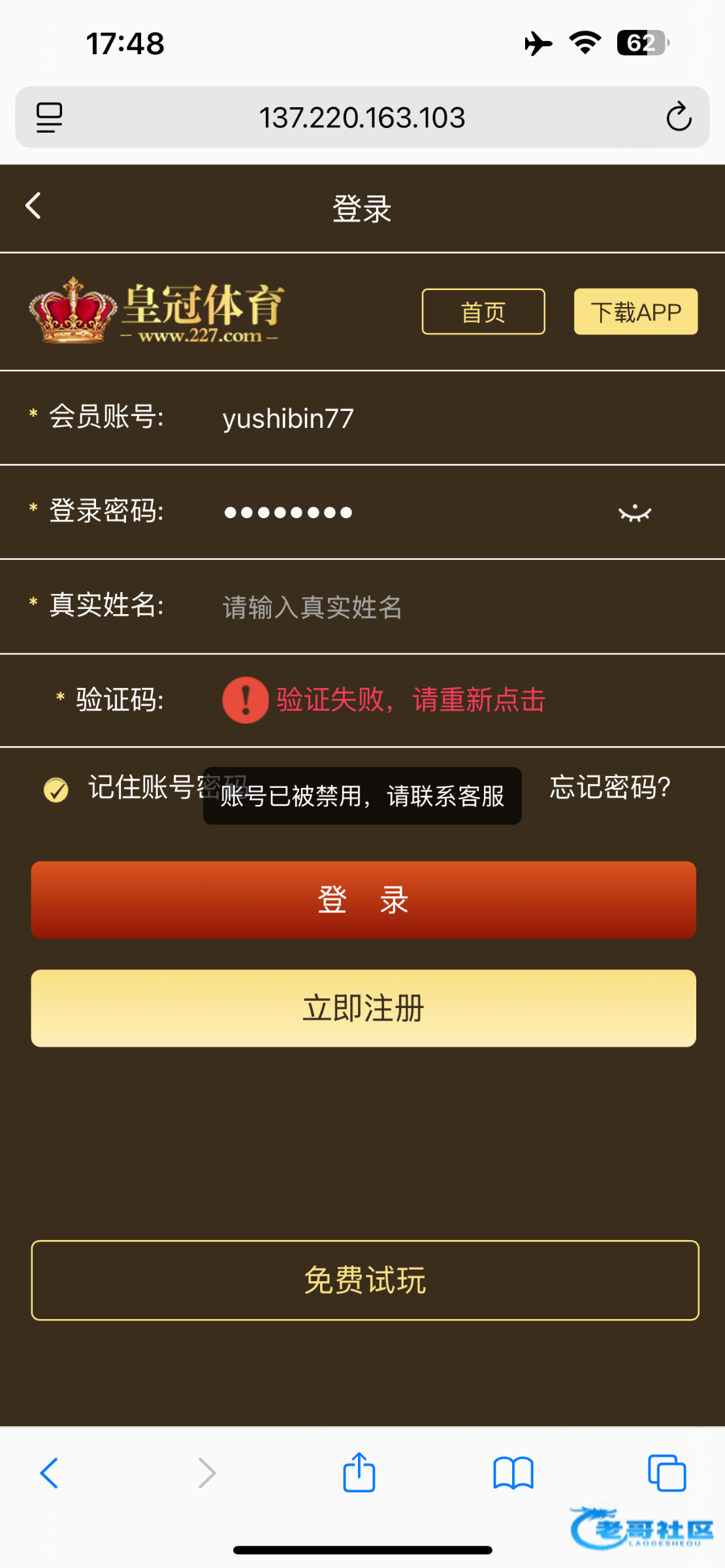The width and height of the screenshot is (725, 1568).
Task: Go back using the login header arrow
Action: (33, 206)
